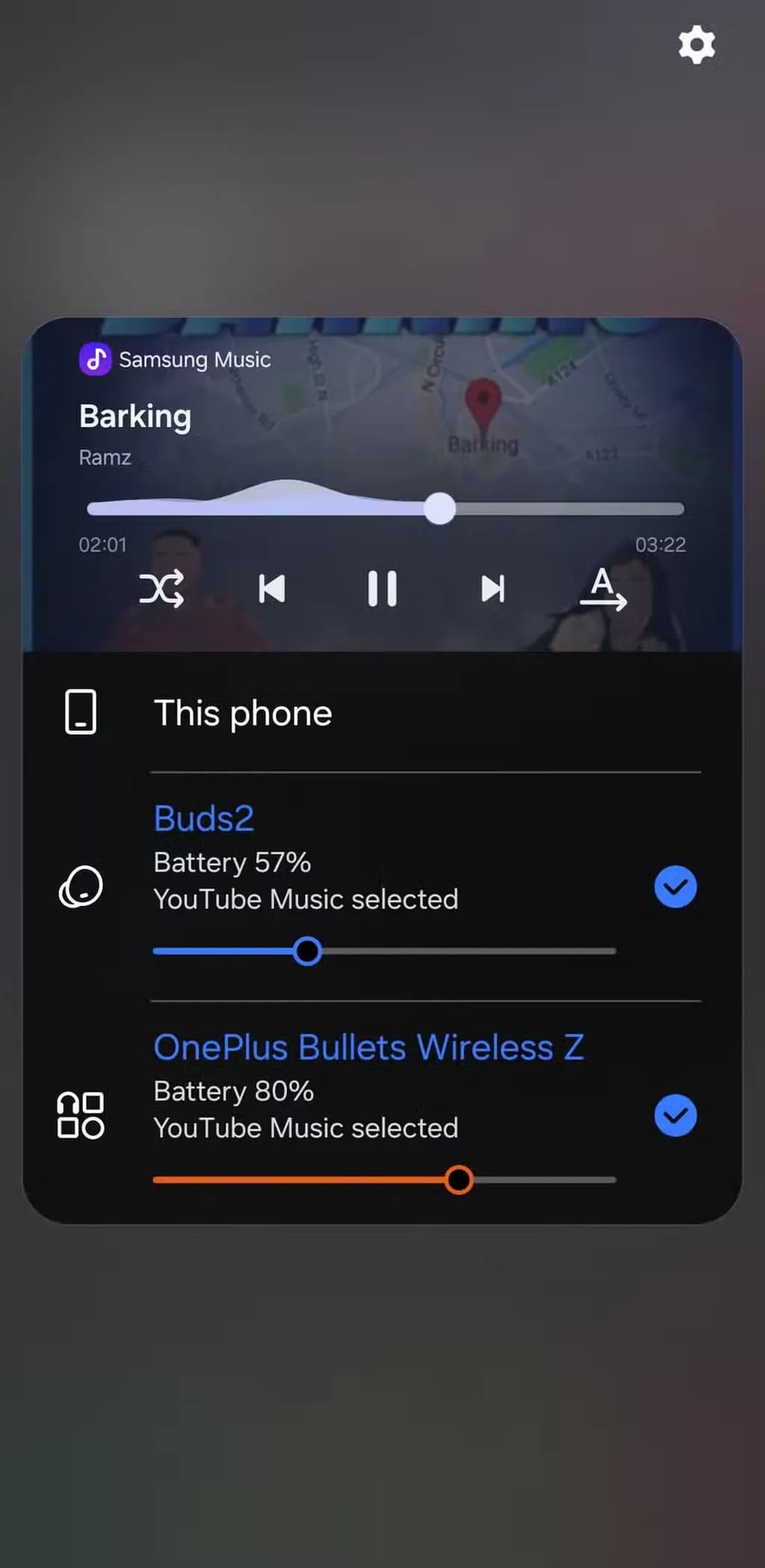This screenshot has height=1568, width=765.
Task: Open the Samsung Music app icon
Action: click(x=94, y=359)
